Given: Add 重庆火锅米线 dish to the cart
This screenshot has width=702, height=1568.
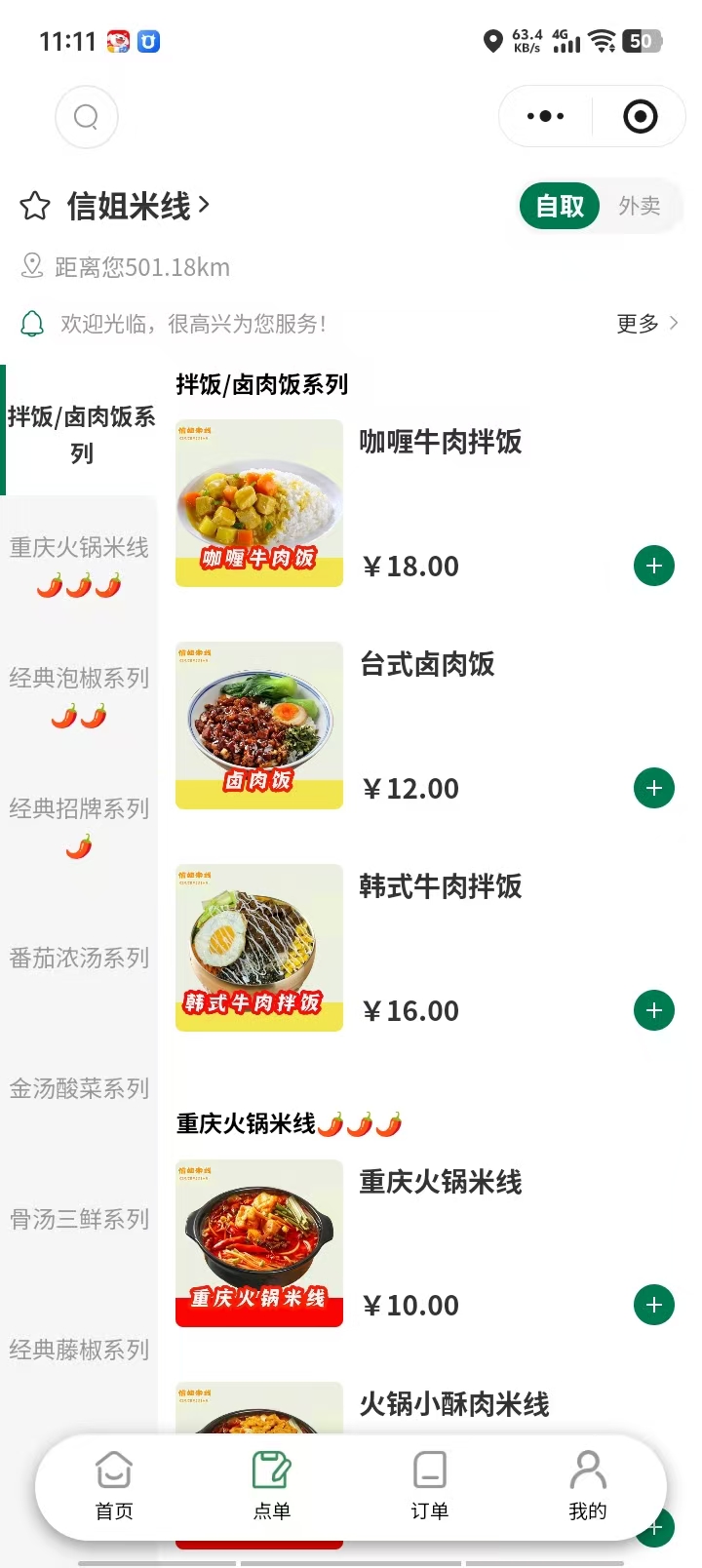Looking at the screenshot, I should coord(653,1305).
